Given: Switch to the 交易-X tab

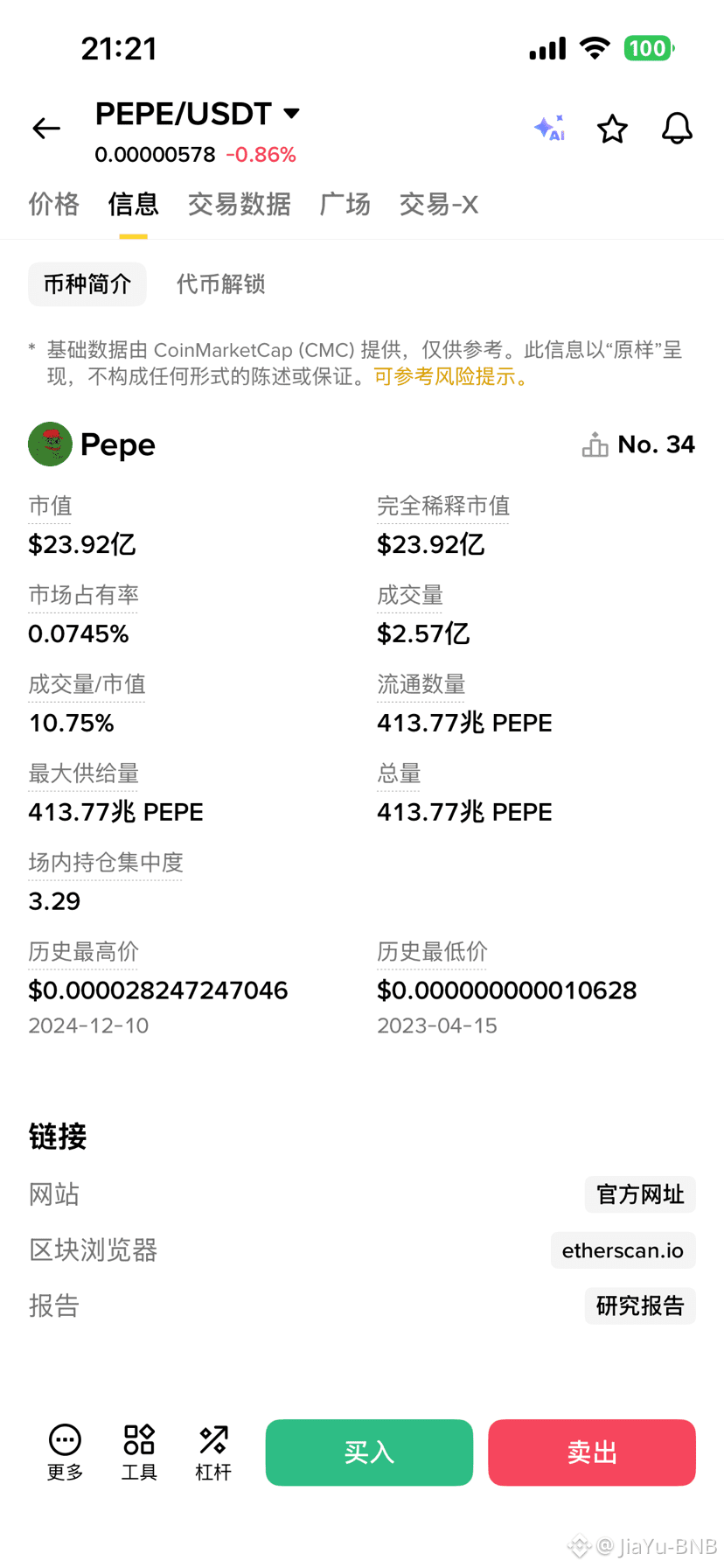Looking at the screenshot, I should tap(438, 204).
